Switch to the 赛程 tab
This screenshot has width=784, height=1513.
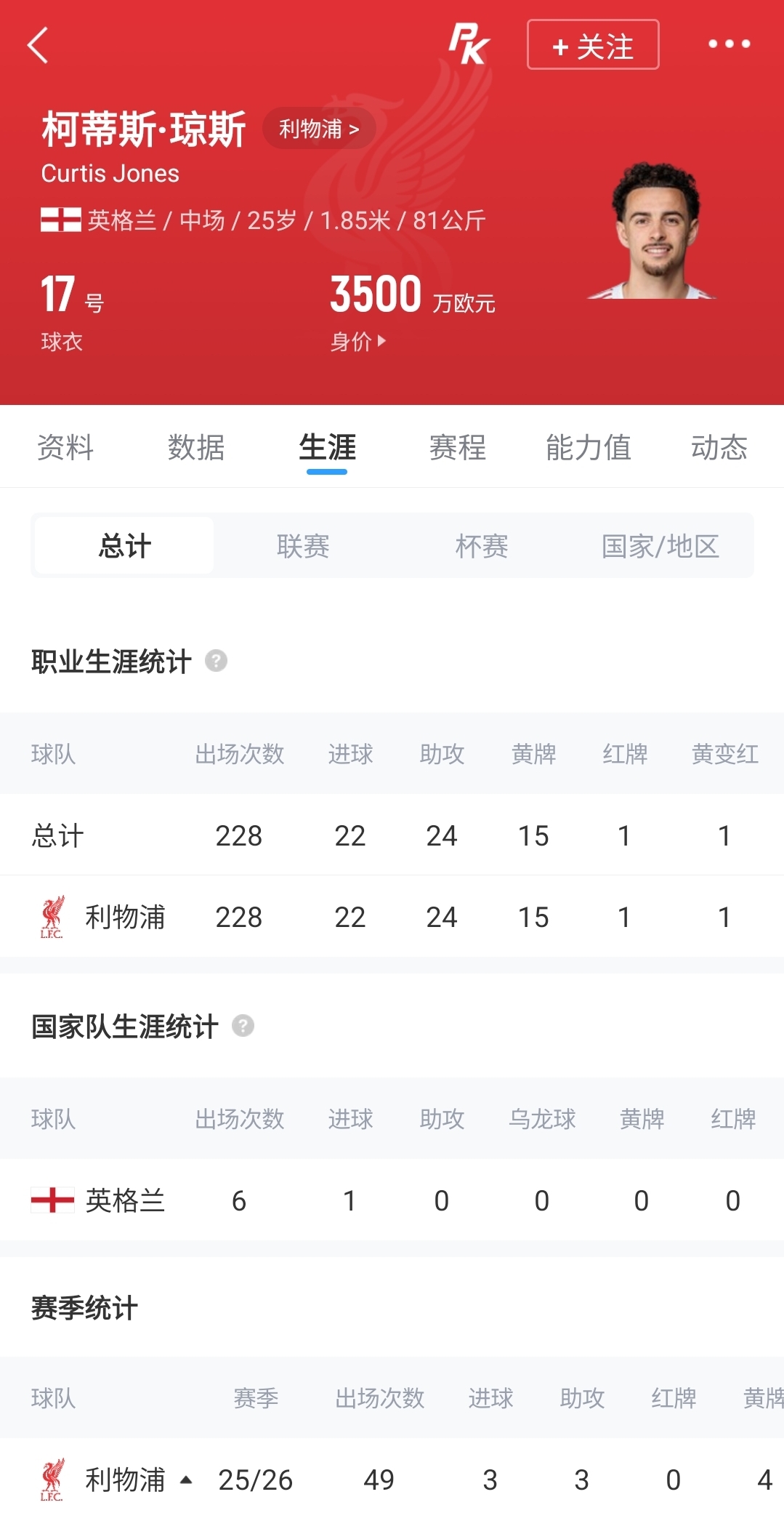tap(458, 447)
